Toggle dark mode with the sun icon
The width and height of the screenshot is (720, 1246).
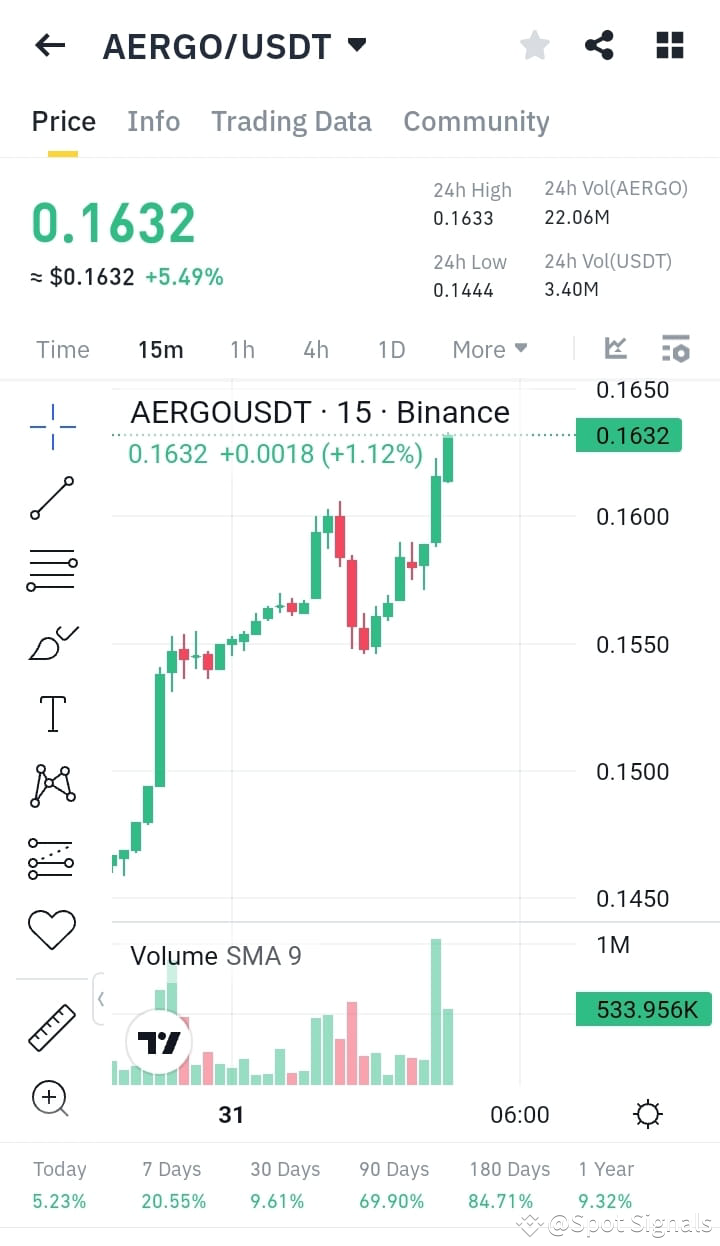(x=647, y=1113)
